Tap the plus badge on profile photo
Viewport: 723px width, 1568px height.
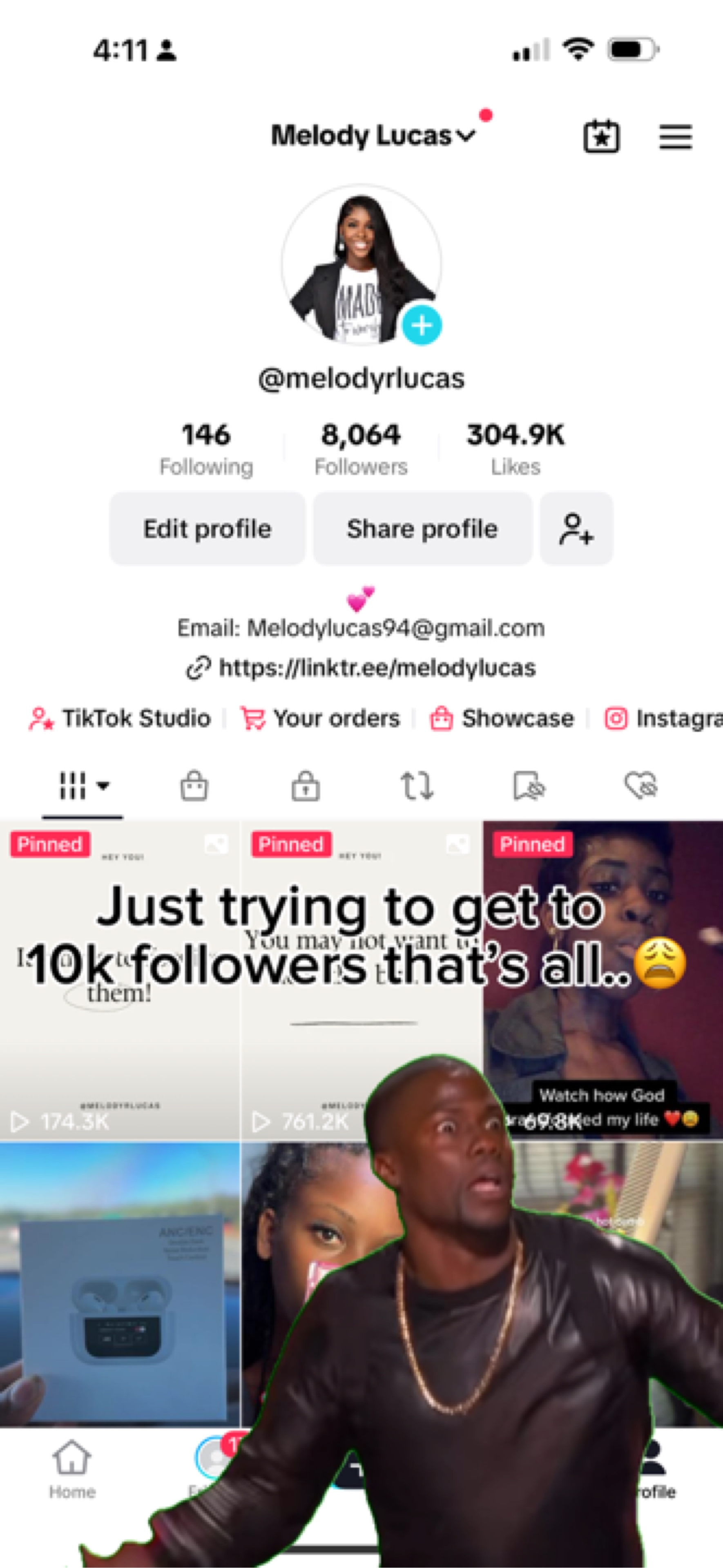coord(422,326)
